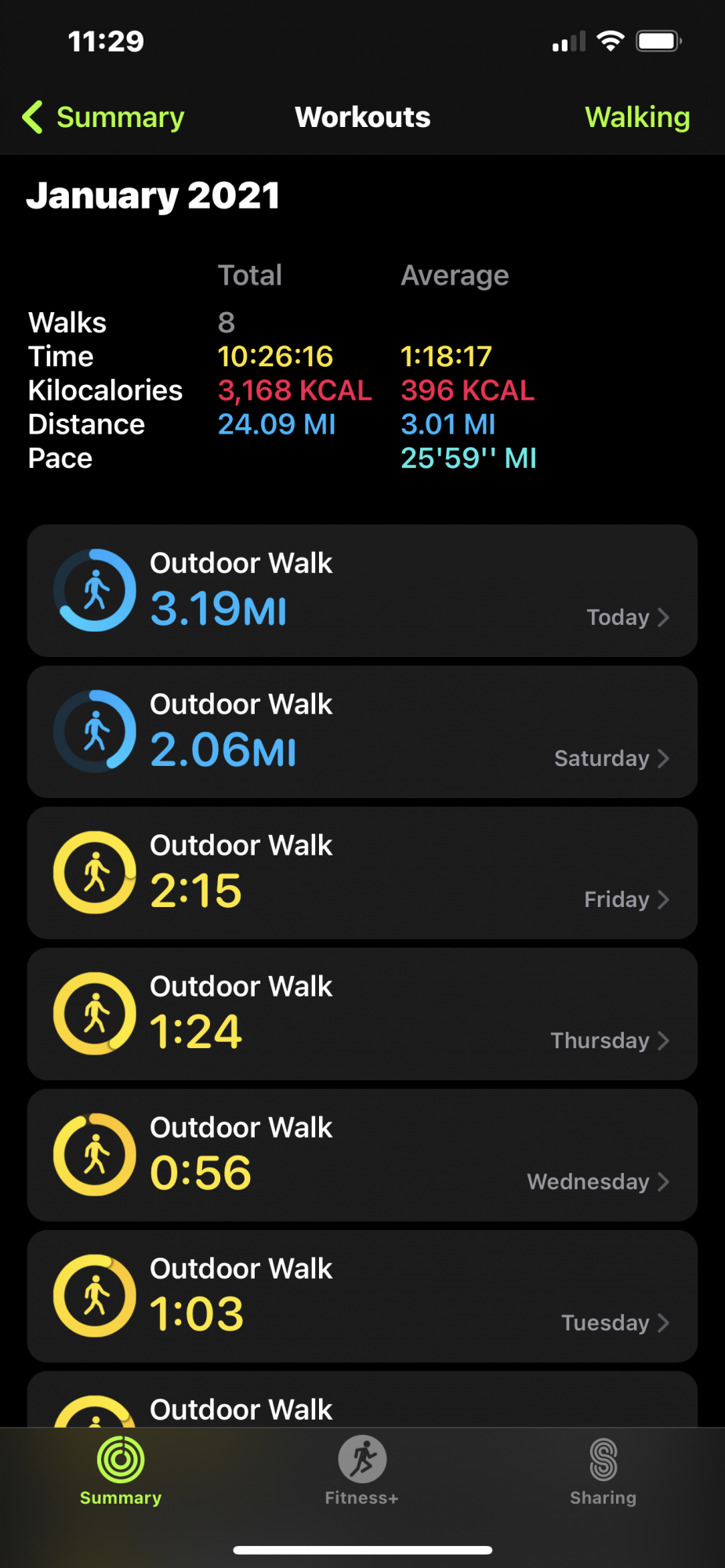Open the Walking workout filter
725x1568 pixels.
[x=637, y=118]
